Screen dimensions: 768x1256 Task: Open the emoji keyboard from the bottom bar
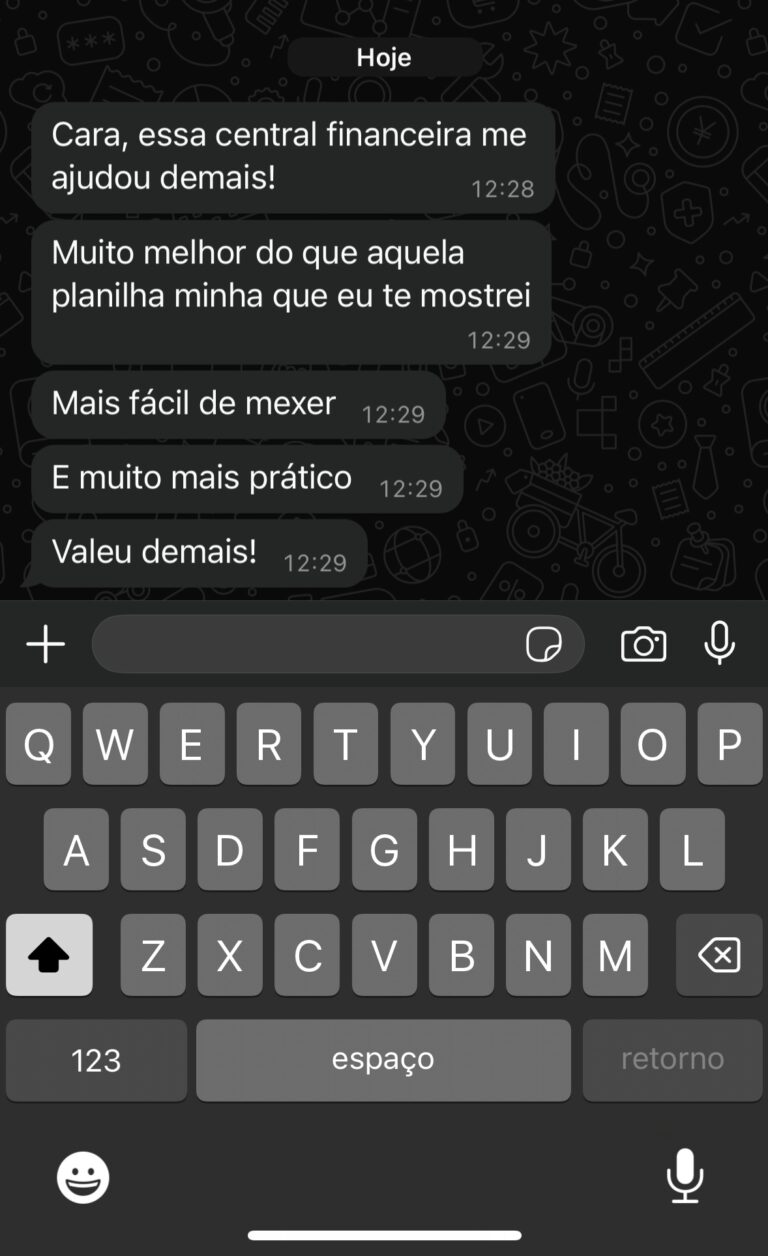pyautogui.click(x=81, y=1177)
